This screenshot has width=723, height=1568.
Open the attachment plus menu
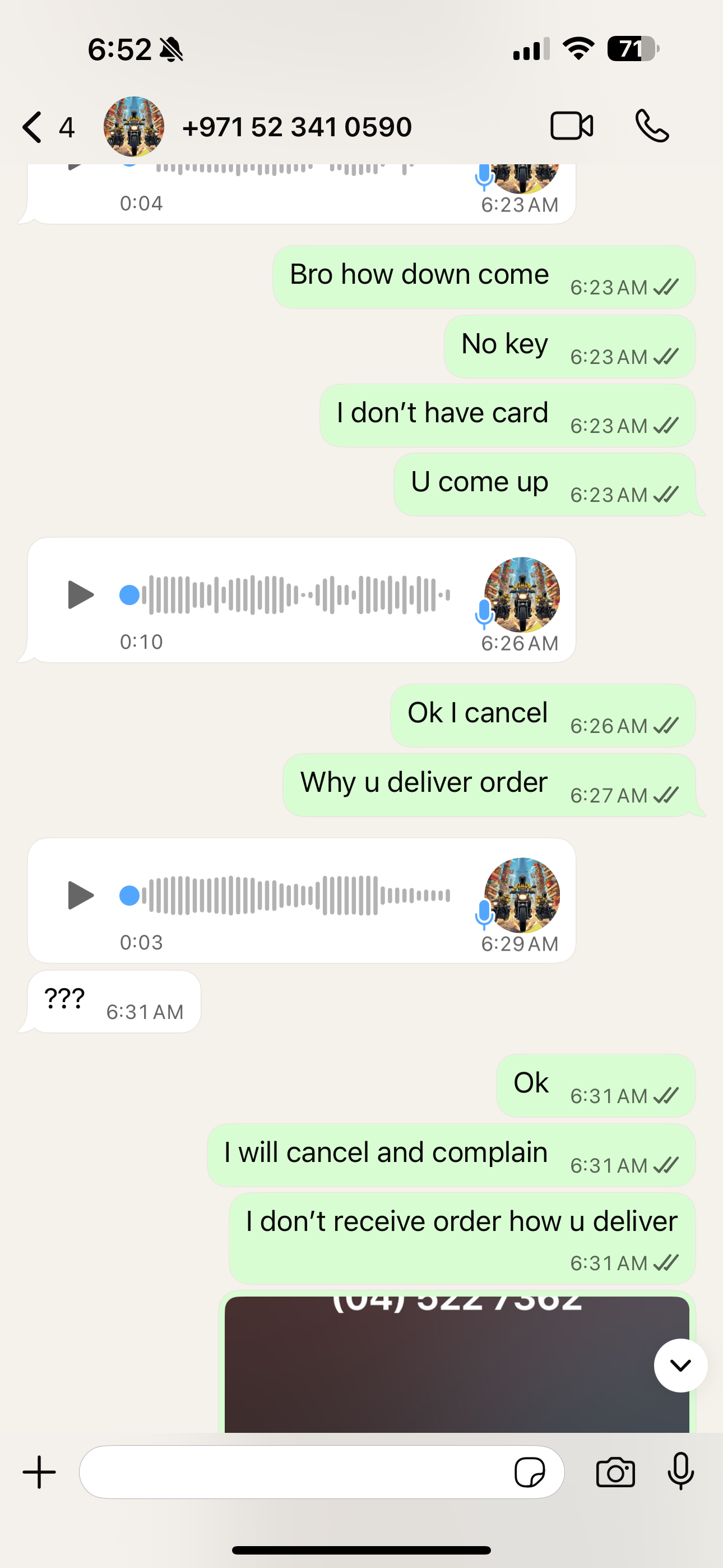(40, 1473)
